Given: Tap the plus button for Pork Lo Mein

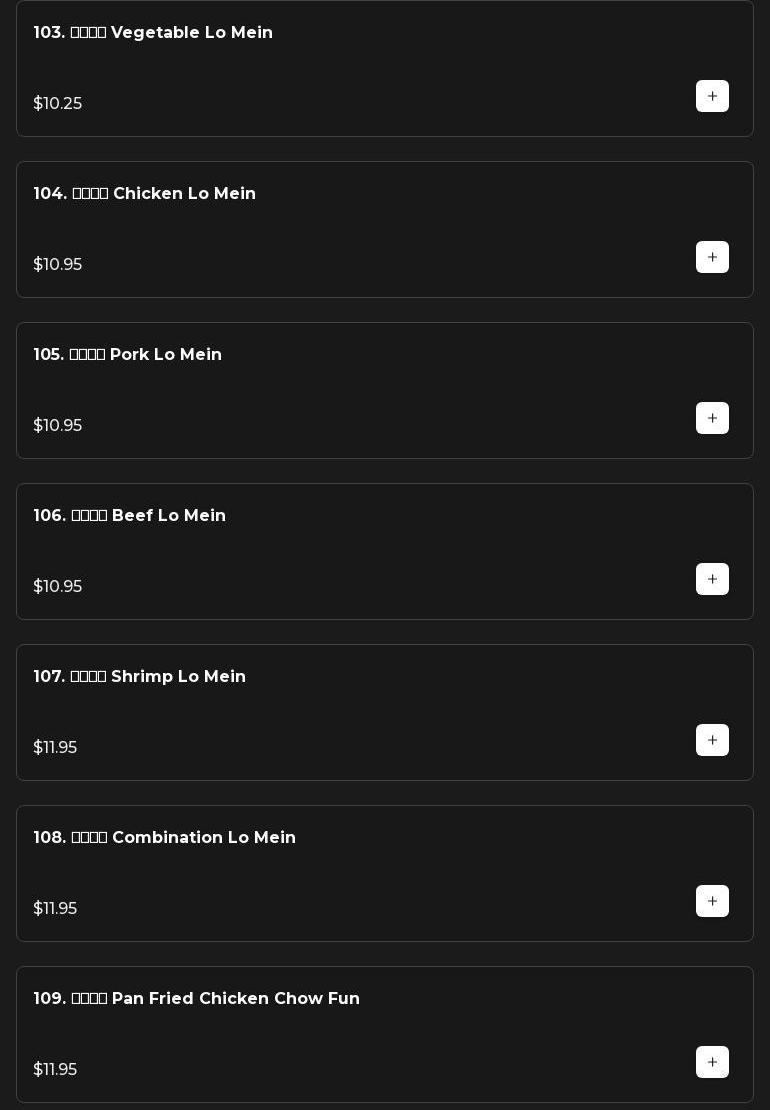Looking at the screenshot, I should pos(712,418).
